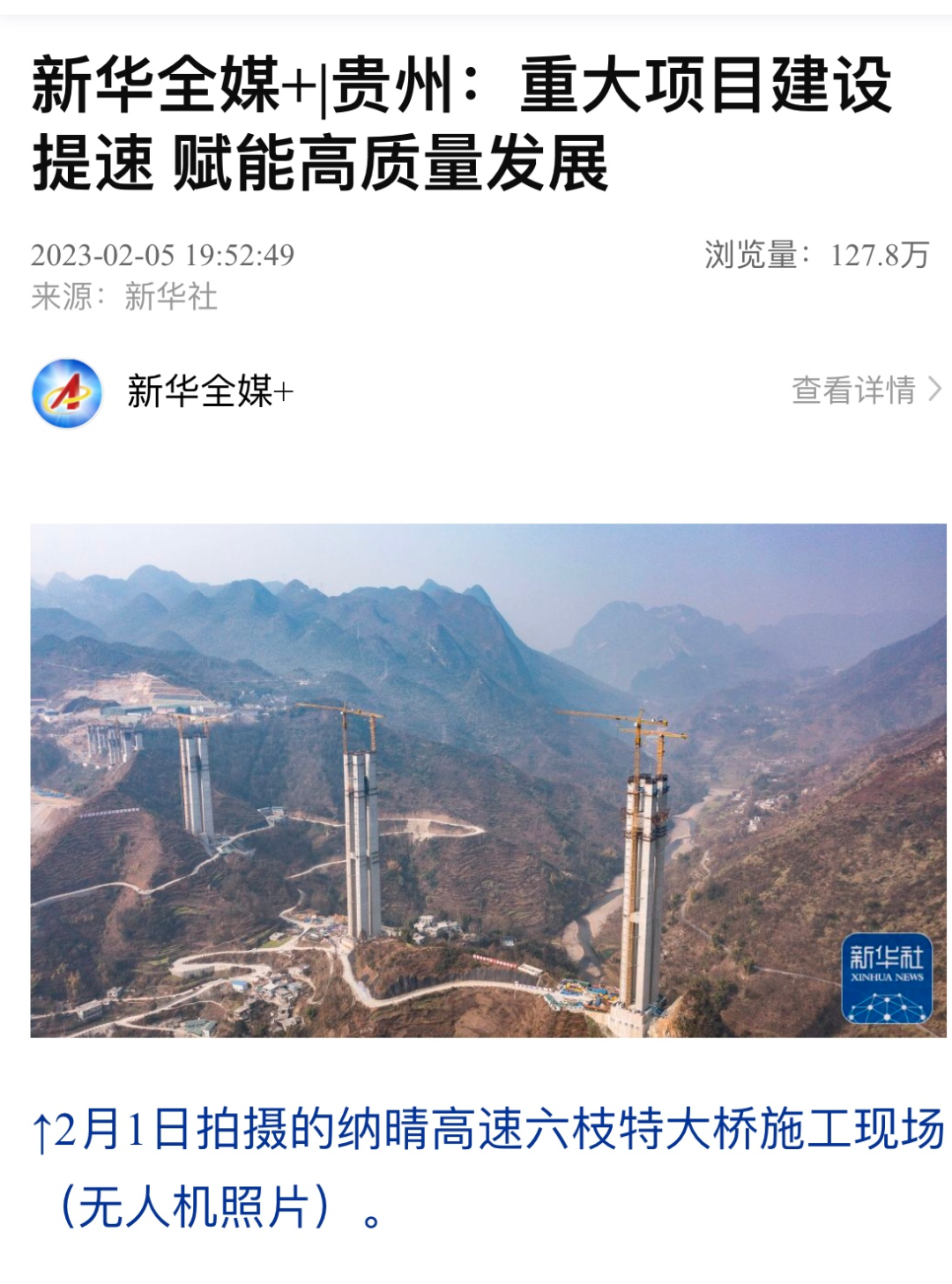Viewport: 952px width, 1284px height.
Task: Open the 查看详情 link
Action: click(866, 390)
